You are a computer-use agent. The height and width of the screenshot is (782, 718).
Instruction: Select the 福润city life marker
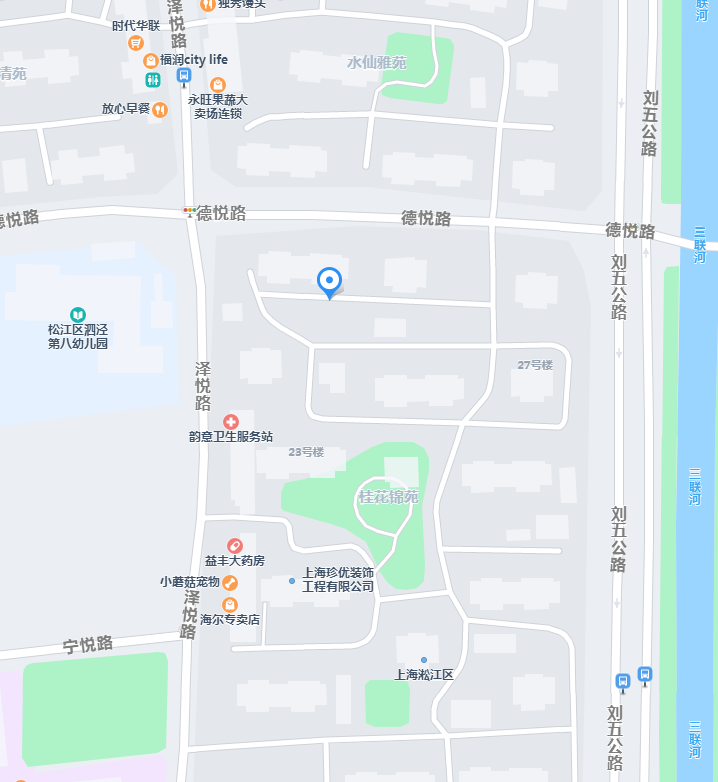[x=151, y=60]
